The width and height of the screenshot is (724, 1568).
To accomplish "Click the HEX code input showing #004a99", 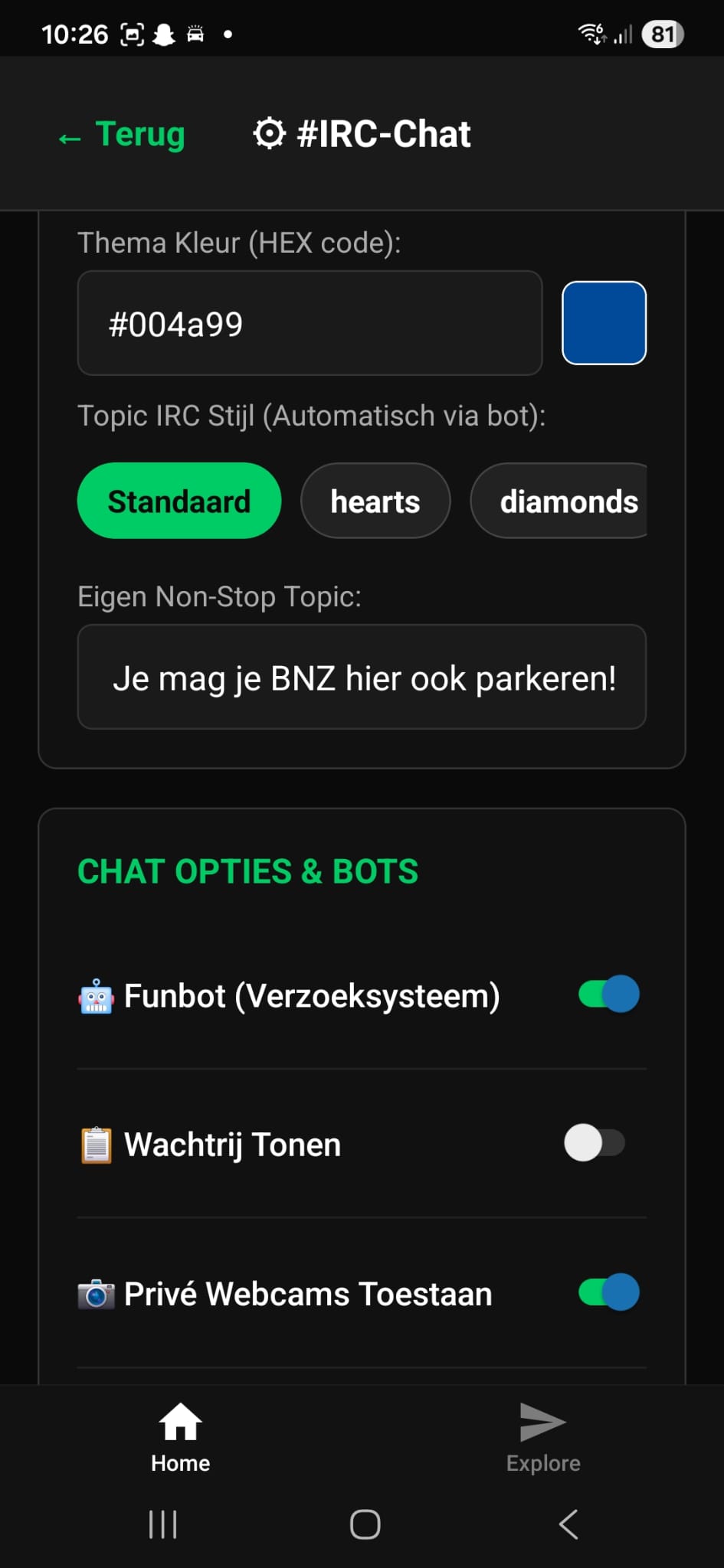I will (x=309, y=323).
